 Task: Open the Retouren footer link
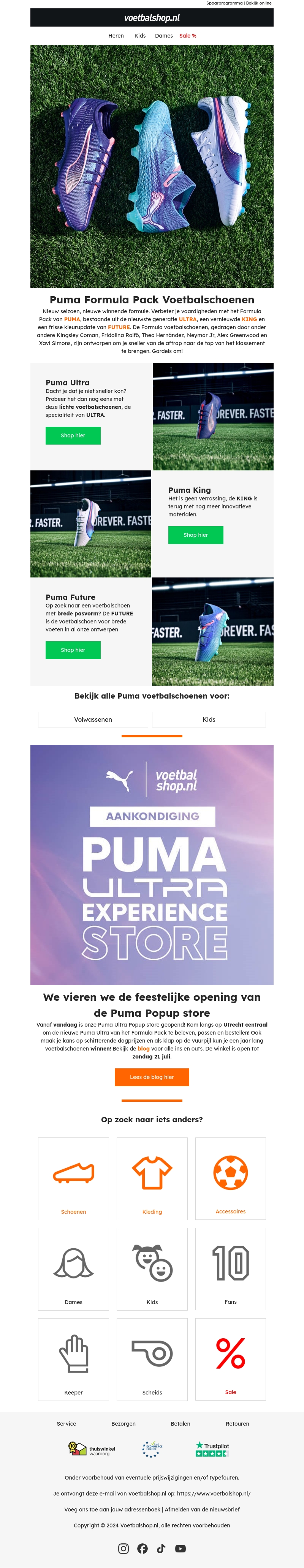(237, 1424)
